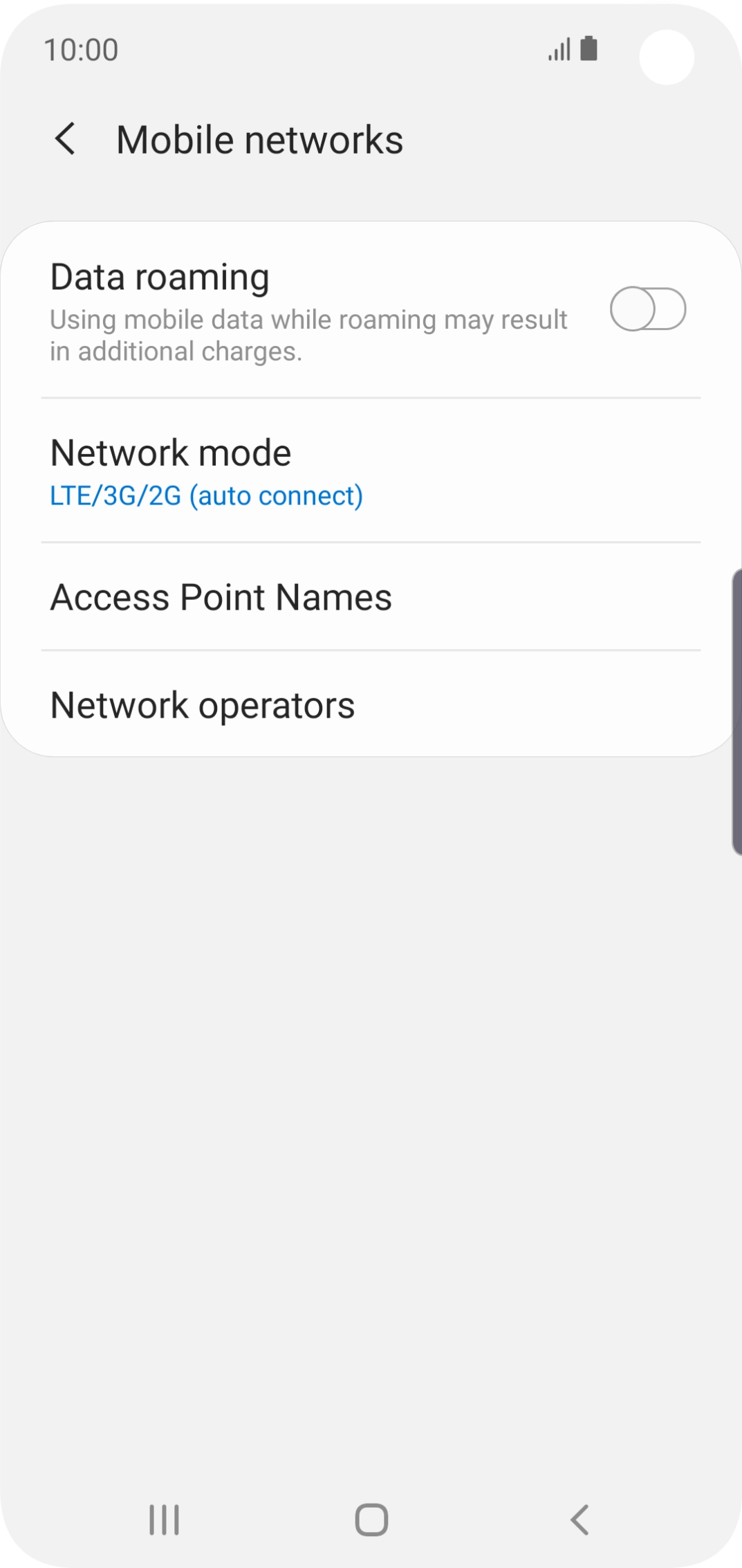Go back from Mobile networks
Image resolution: width=742 pixels, height=1568 pixels.
[66, 139]
